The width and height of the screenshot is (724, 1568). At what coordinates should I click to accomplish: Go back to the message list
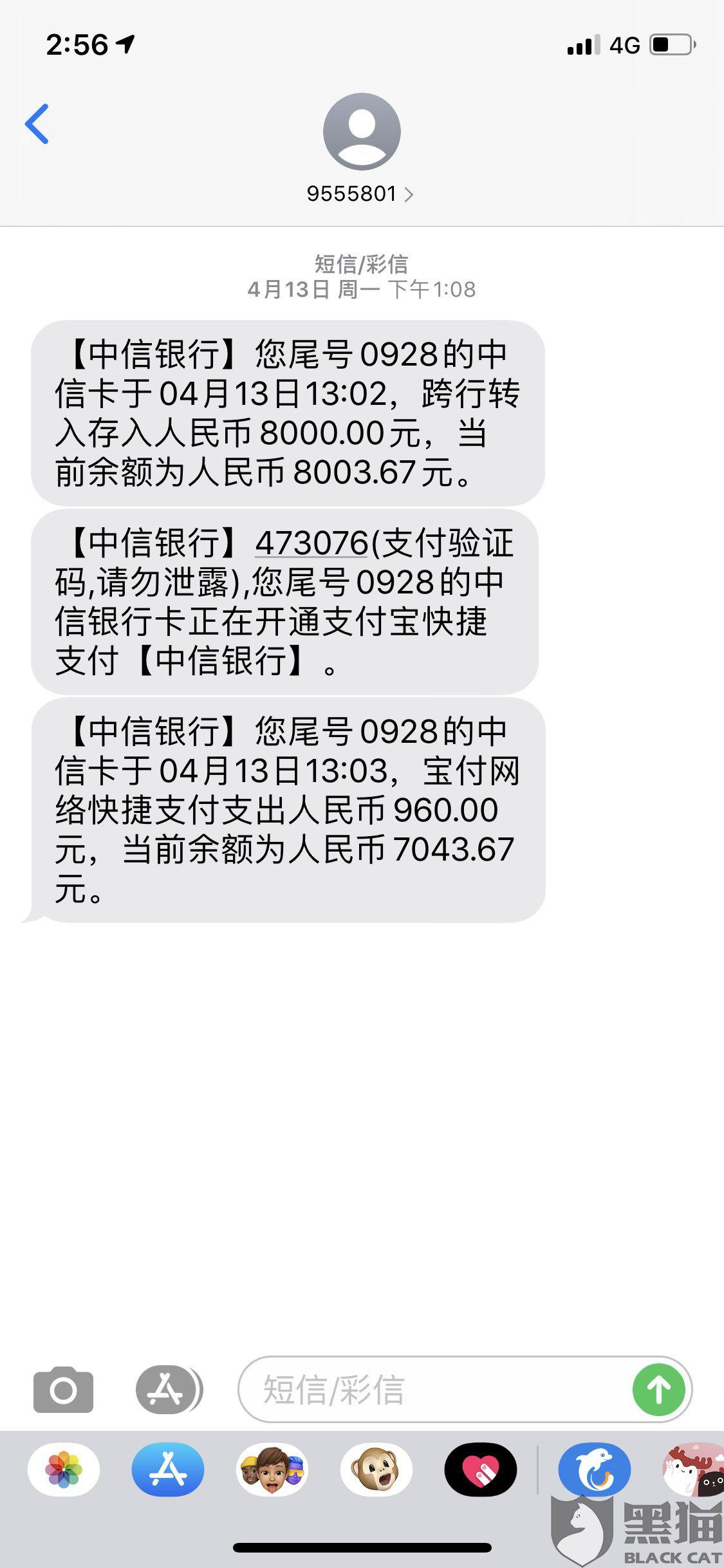click(x=37, y=124)
